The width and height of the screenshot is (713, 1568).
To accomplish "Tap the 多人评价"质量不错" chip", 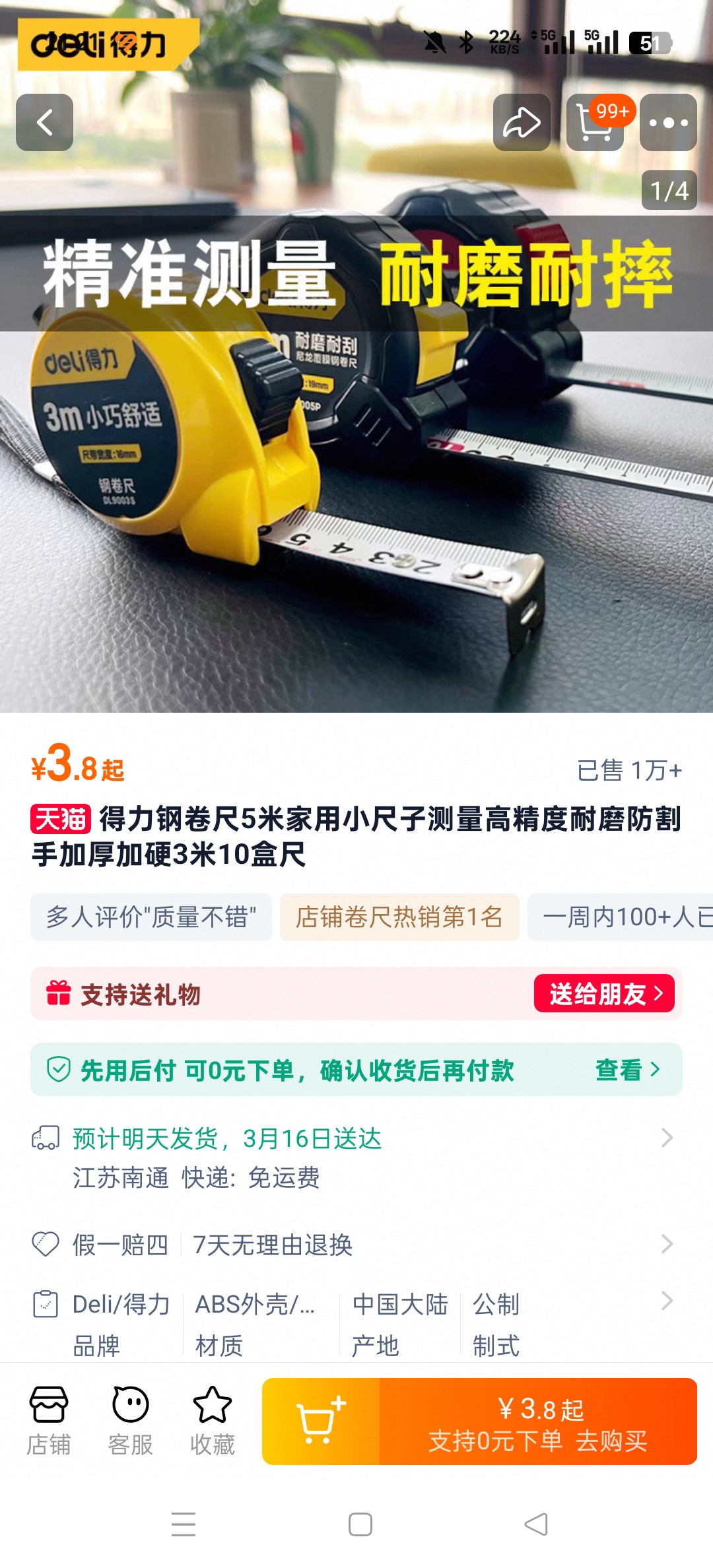I will [x=151, y=917].
